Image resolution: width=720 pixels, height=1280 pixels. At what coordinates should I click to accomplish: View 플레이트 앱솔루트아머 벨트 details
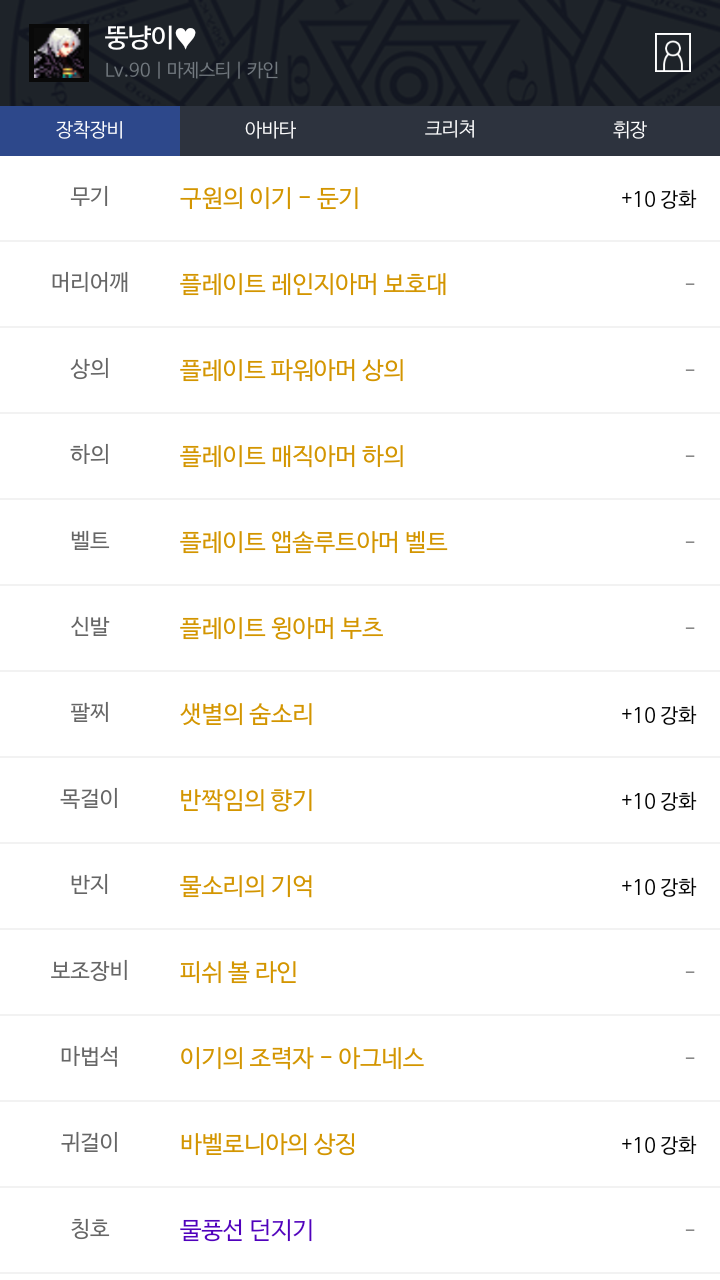click(313, 542)
